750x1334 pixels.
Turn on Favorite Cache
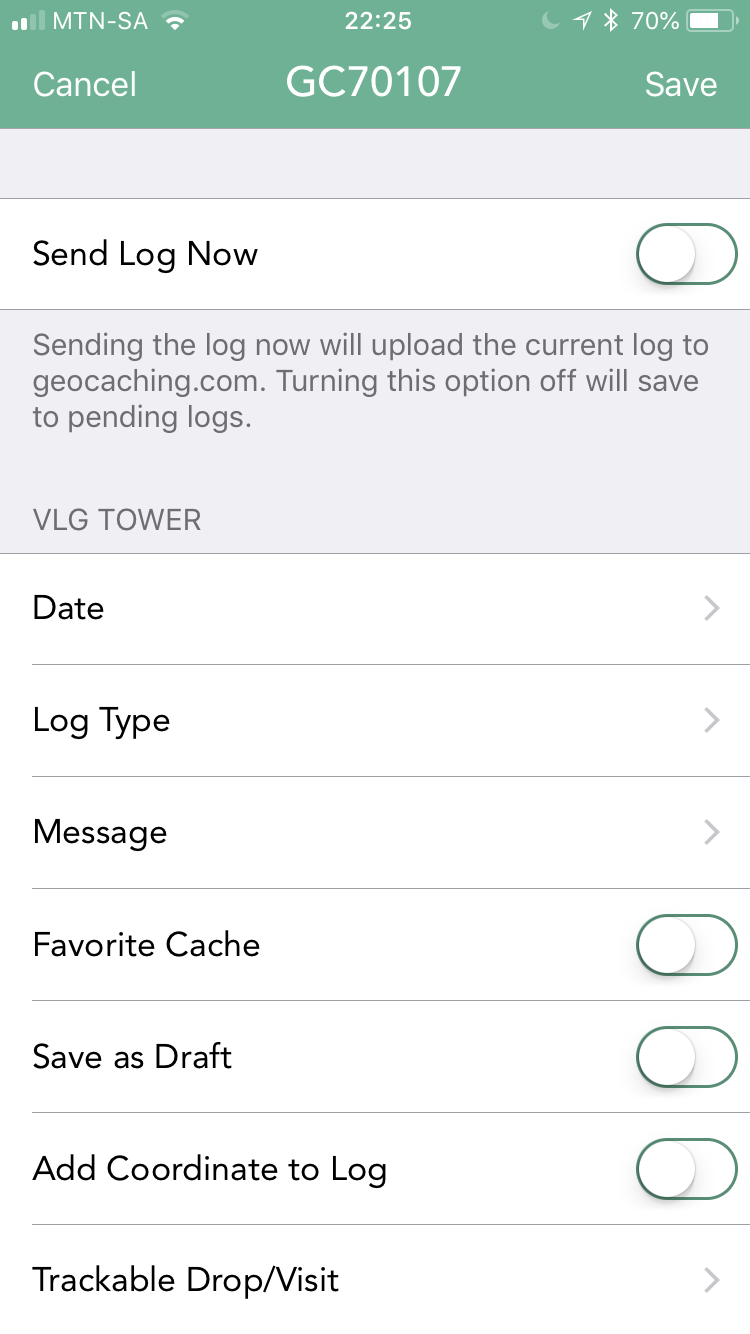click(687, 945)
